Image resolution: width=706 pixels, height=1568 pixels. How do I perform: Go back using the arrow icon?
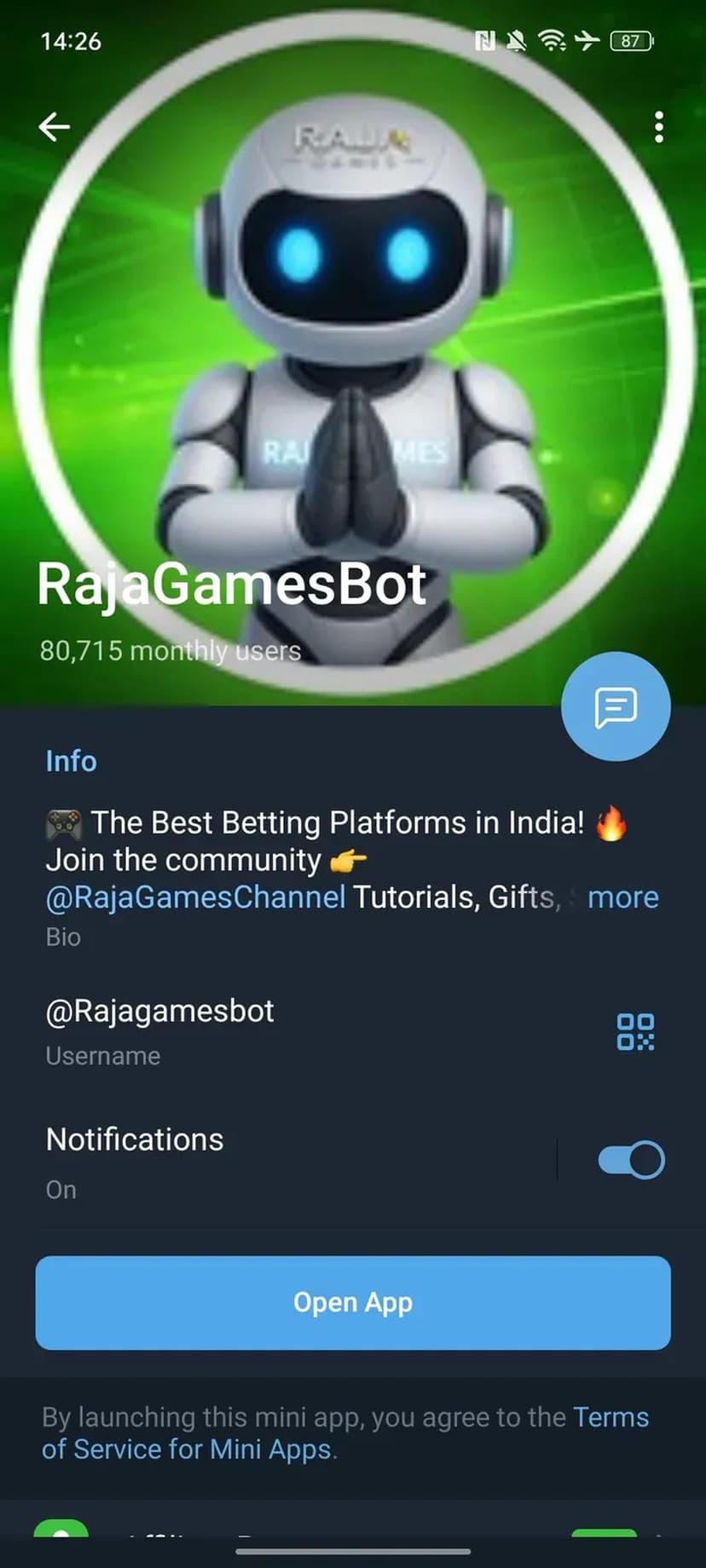[55, 127]
